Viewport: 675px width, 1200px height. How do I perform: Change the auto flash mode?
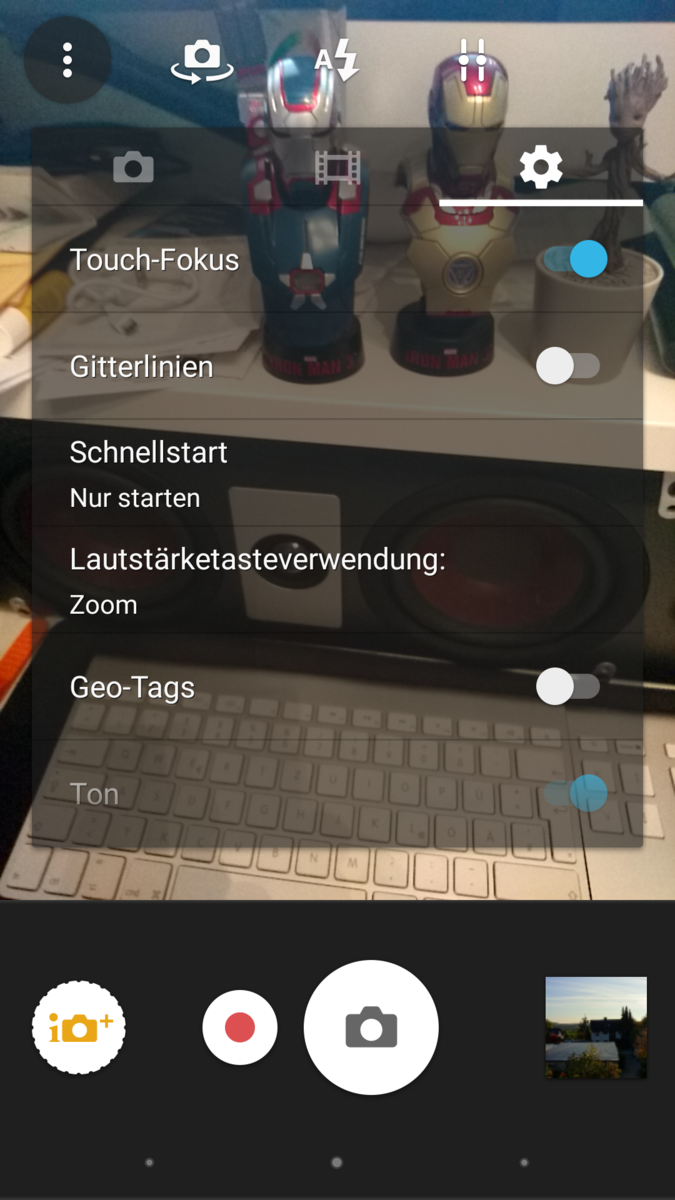click(x=336, y=60)
